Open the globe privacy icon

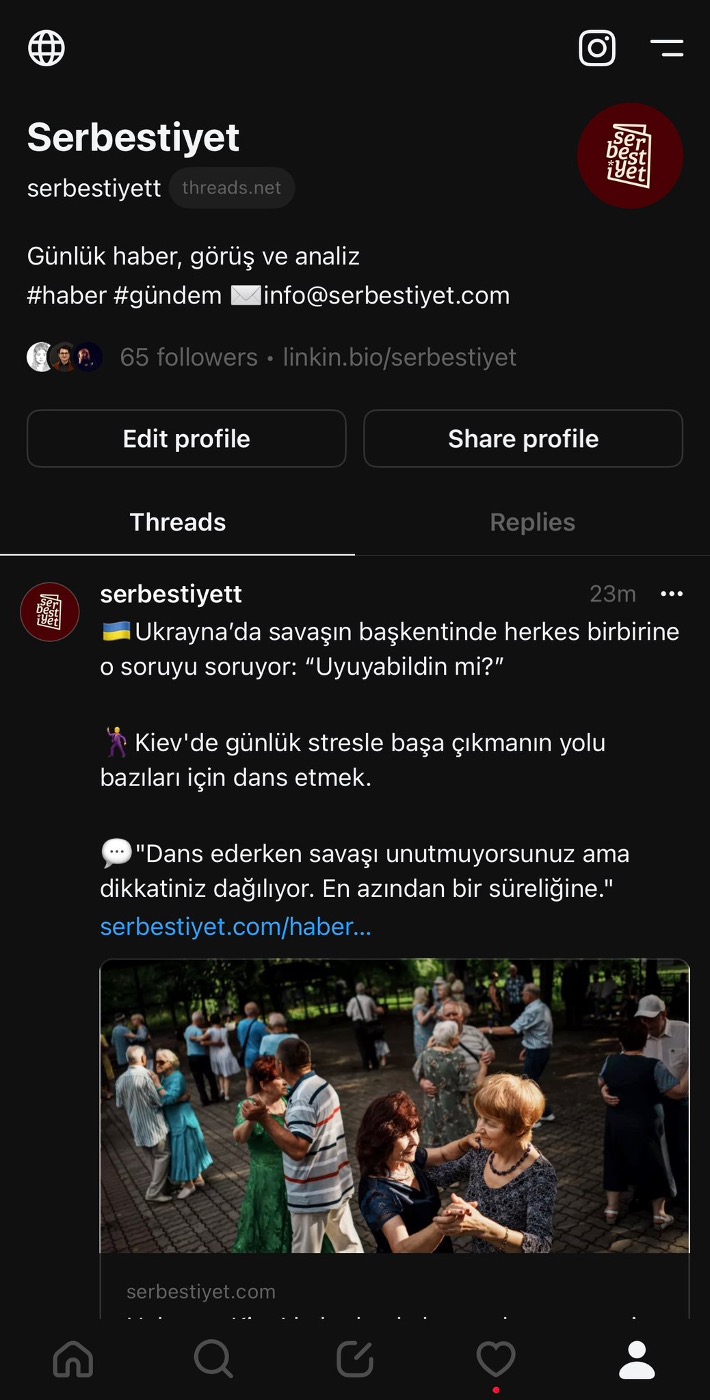[46, 48]
